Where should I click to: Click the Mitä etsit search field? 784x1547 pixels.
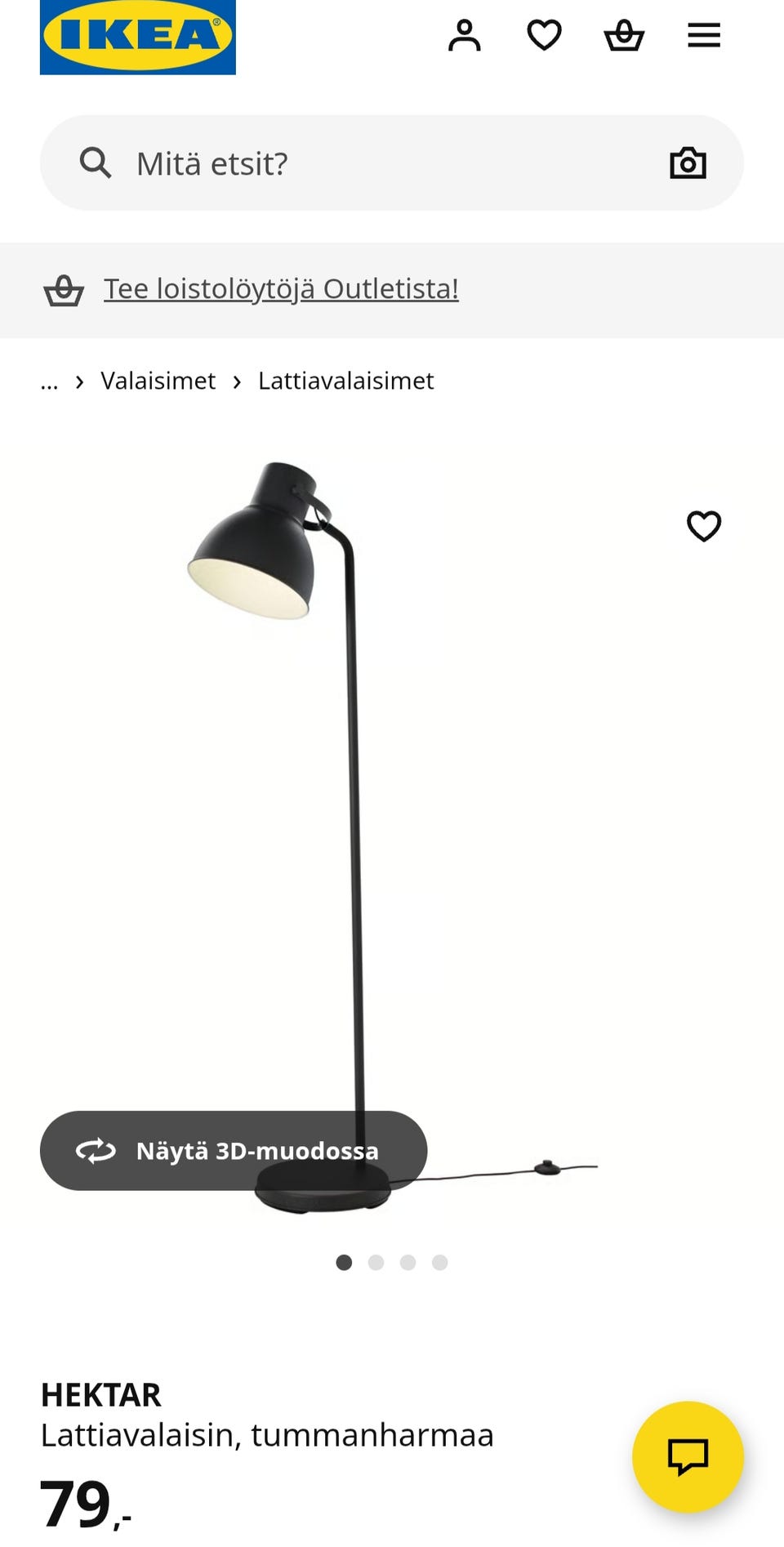pyautogui.click(x=212, y=163)
